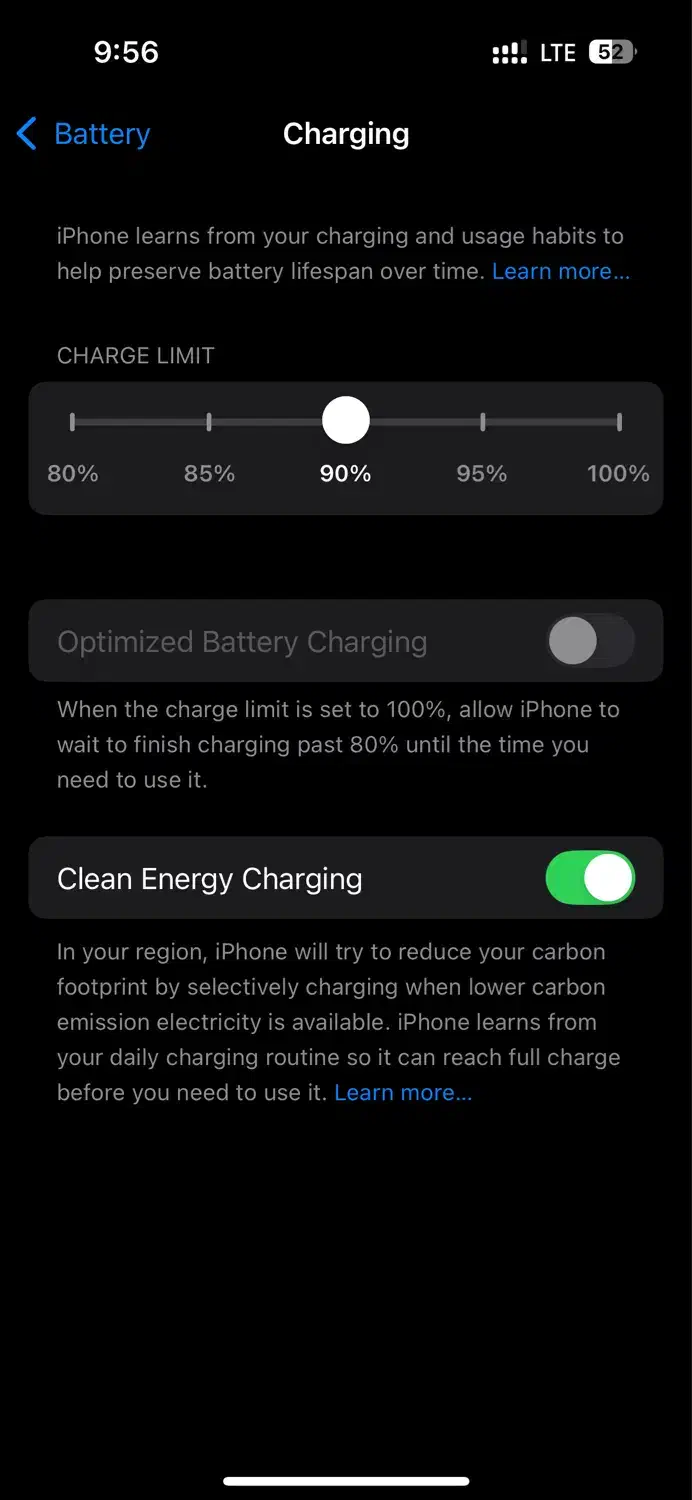Turn off Clean Energy Charging
The image size is (692, 1500).
pyautogui.click(x=590, y=878)
